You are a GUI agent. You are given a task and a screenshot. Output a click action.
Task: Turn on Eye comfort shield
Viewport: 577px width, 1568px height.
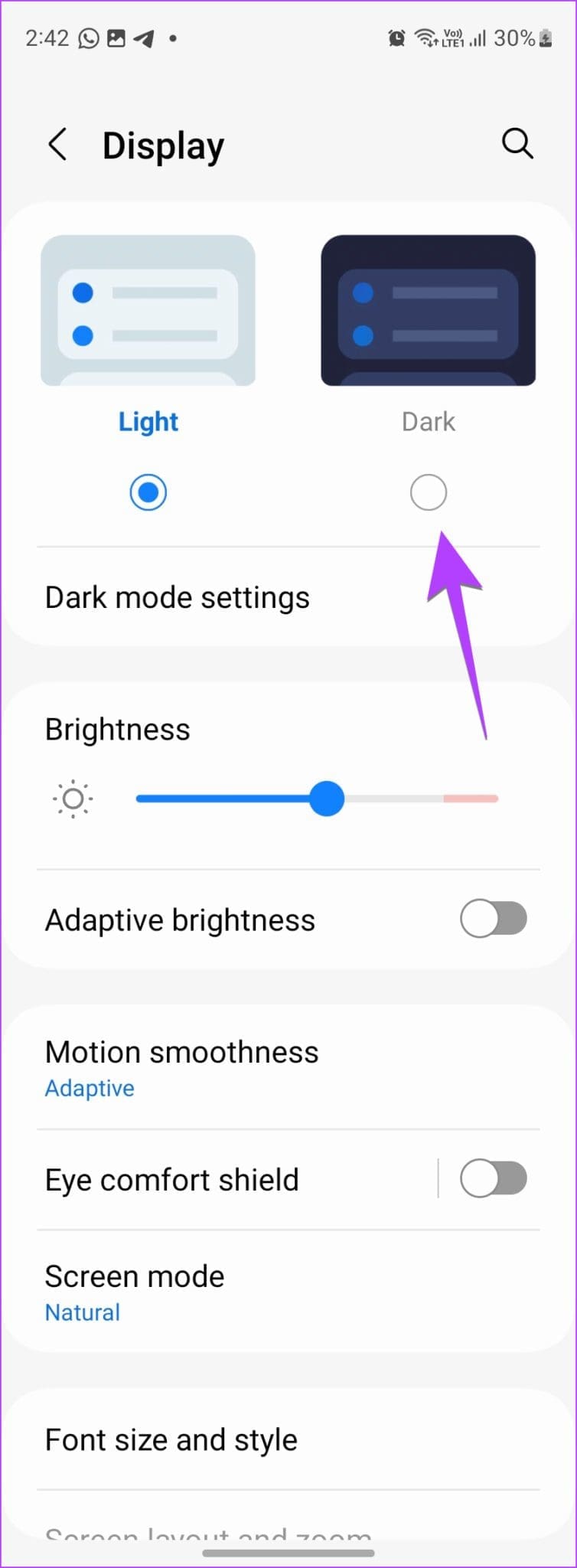(494, 1178)
